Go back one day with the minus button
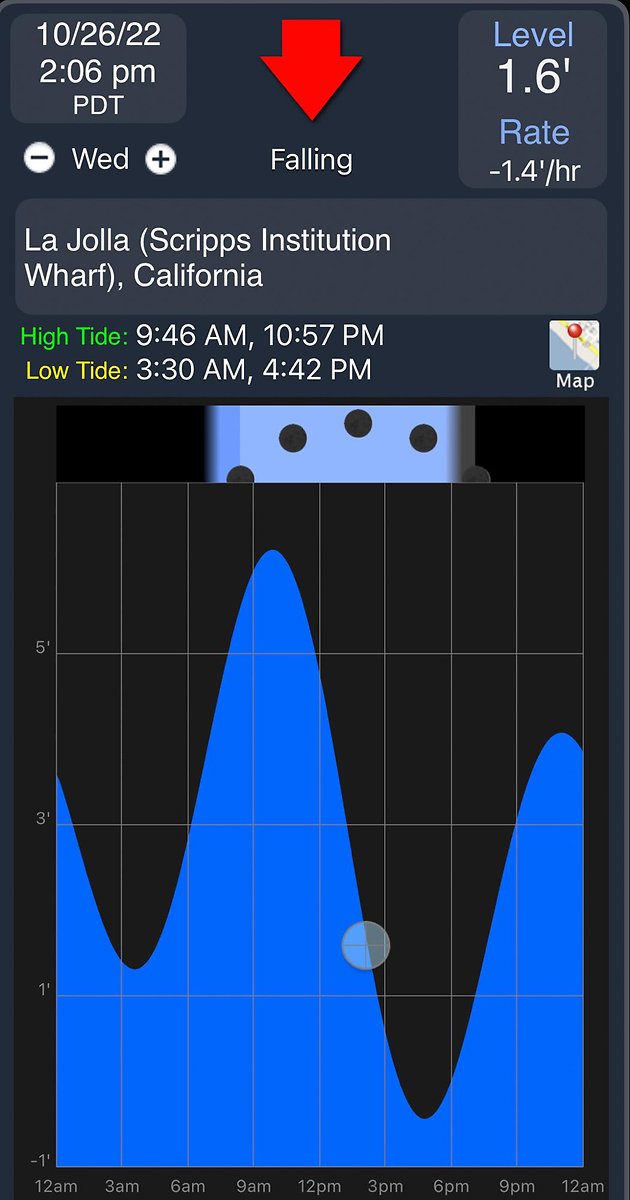 click(39, 159)
